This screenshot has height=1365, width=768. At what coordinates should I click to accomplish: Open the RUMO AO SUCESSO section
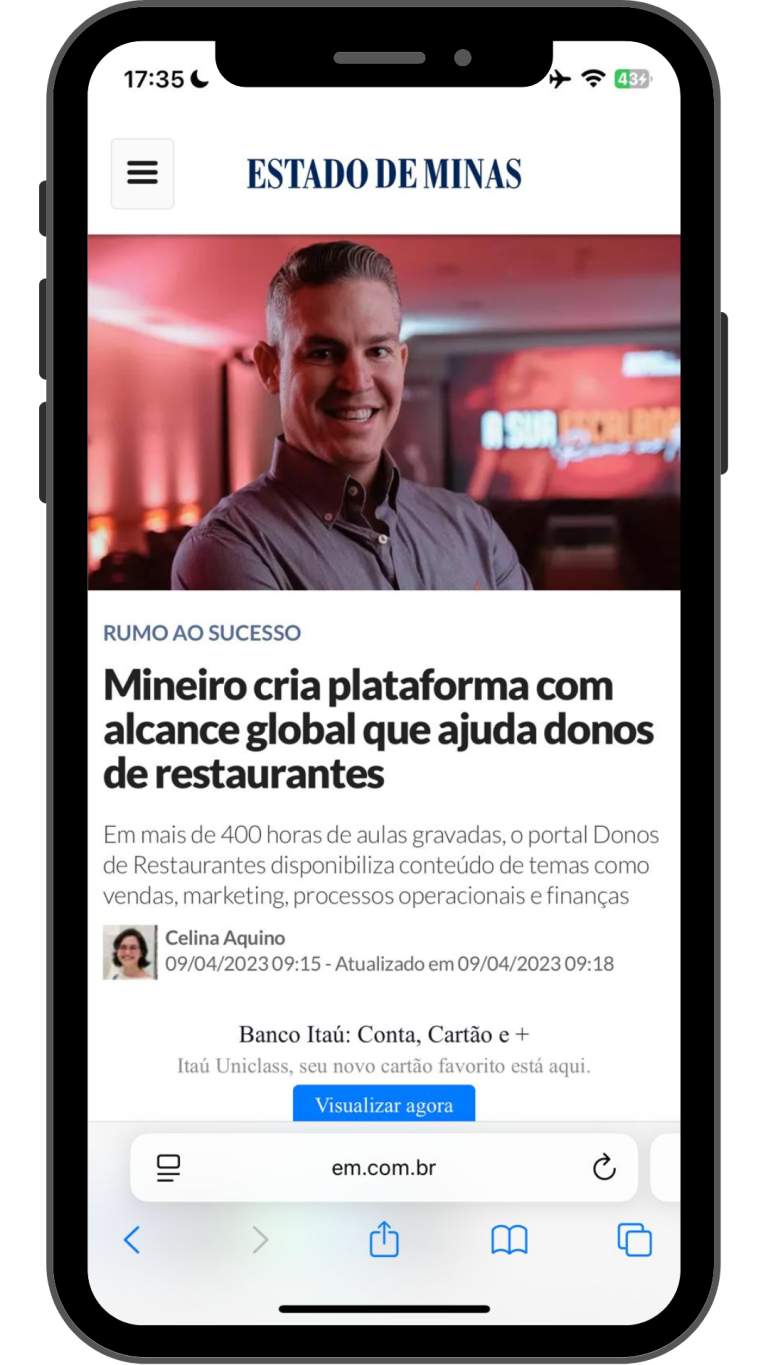[202, 633]
